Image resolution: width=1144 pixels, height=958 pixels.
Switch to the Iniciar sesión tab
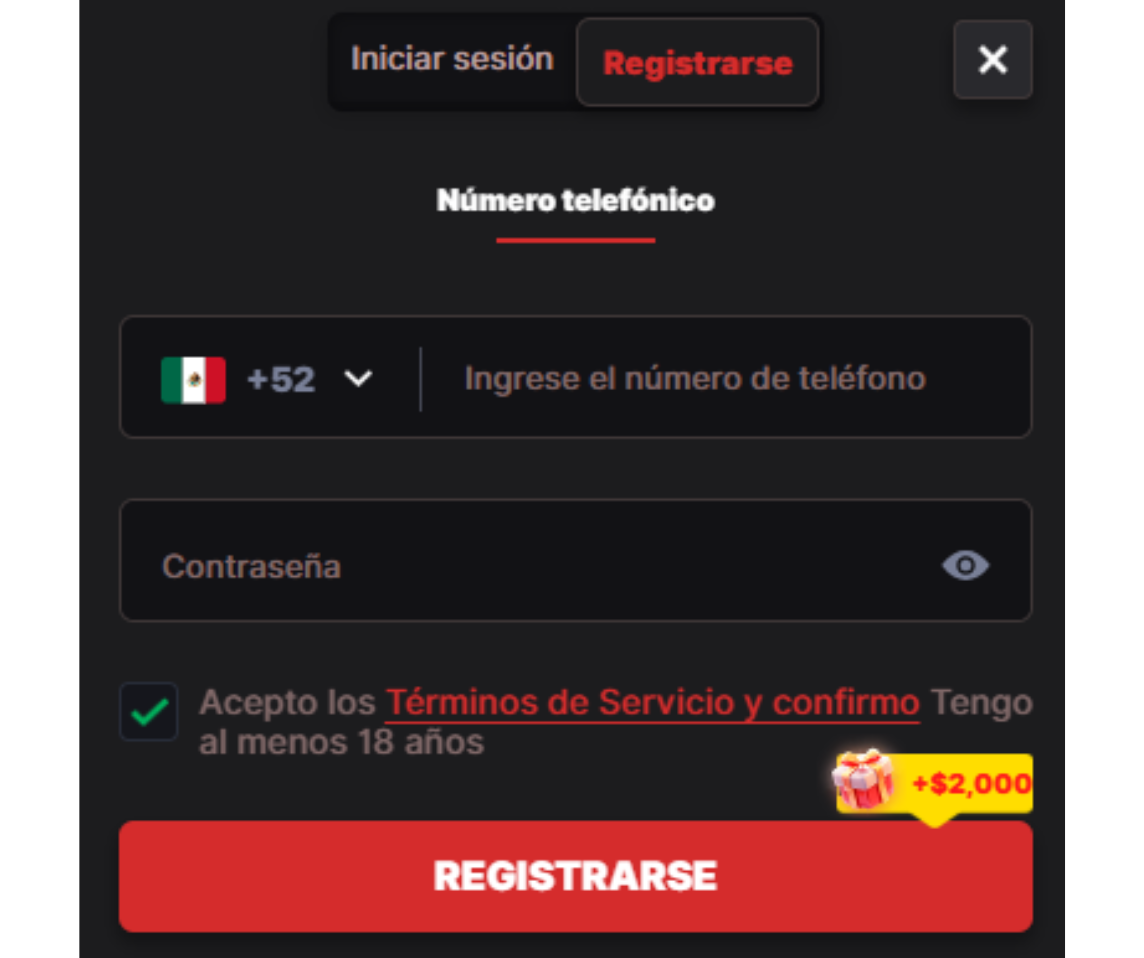click(x=452, y=59)
